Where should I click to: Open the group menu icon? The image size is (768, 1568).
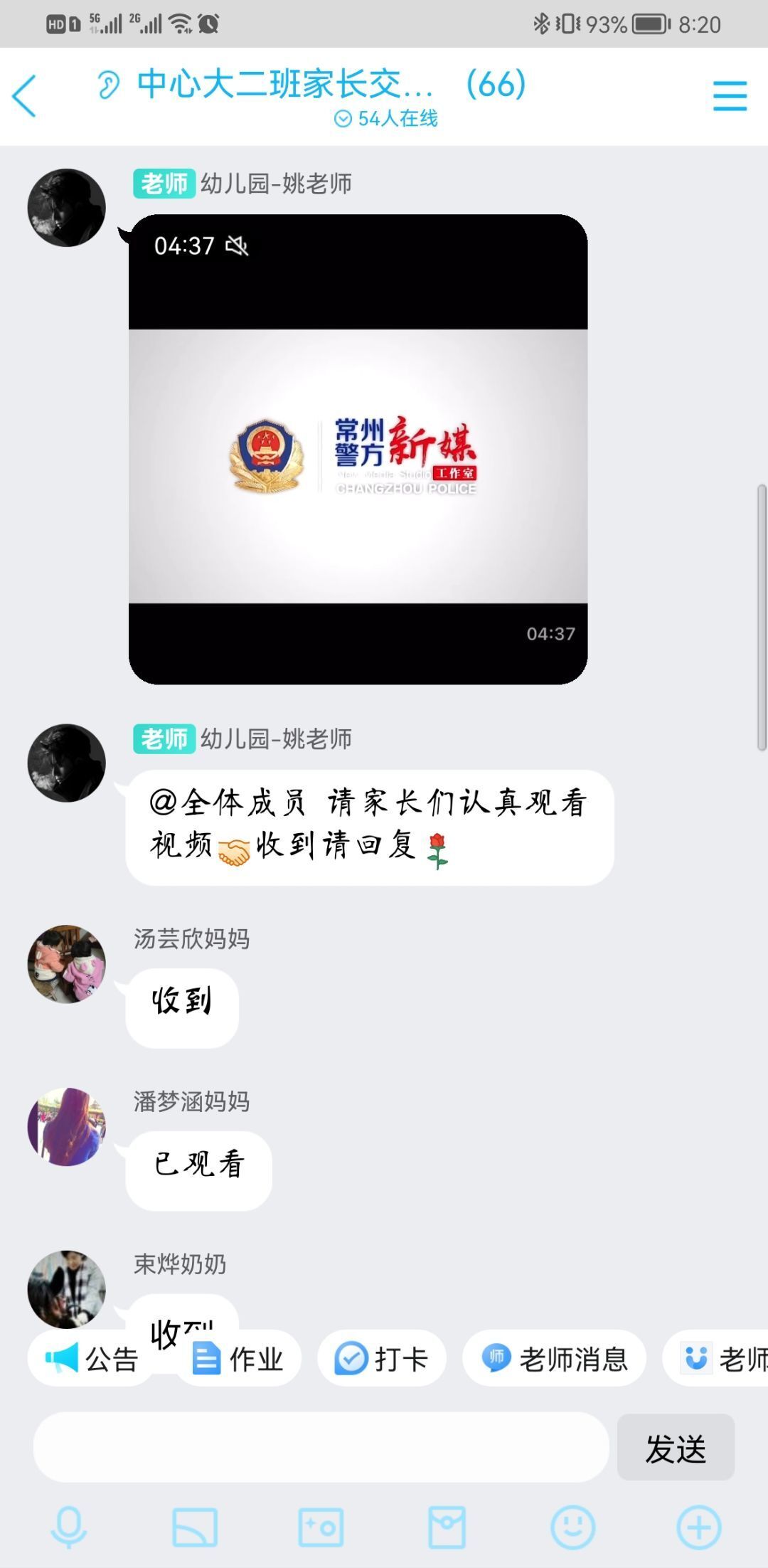click(730, 95)
